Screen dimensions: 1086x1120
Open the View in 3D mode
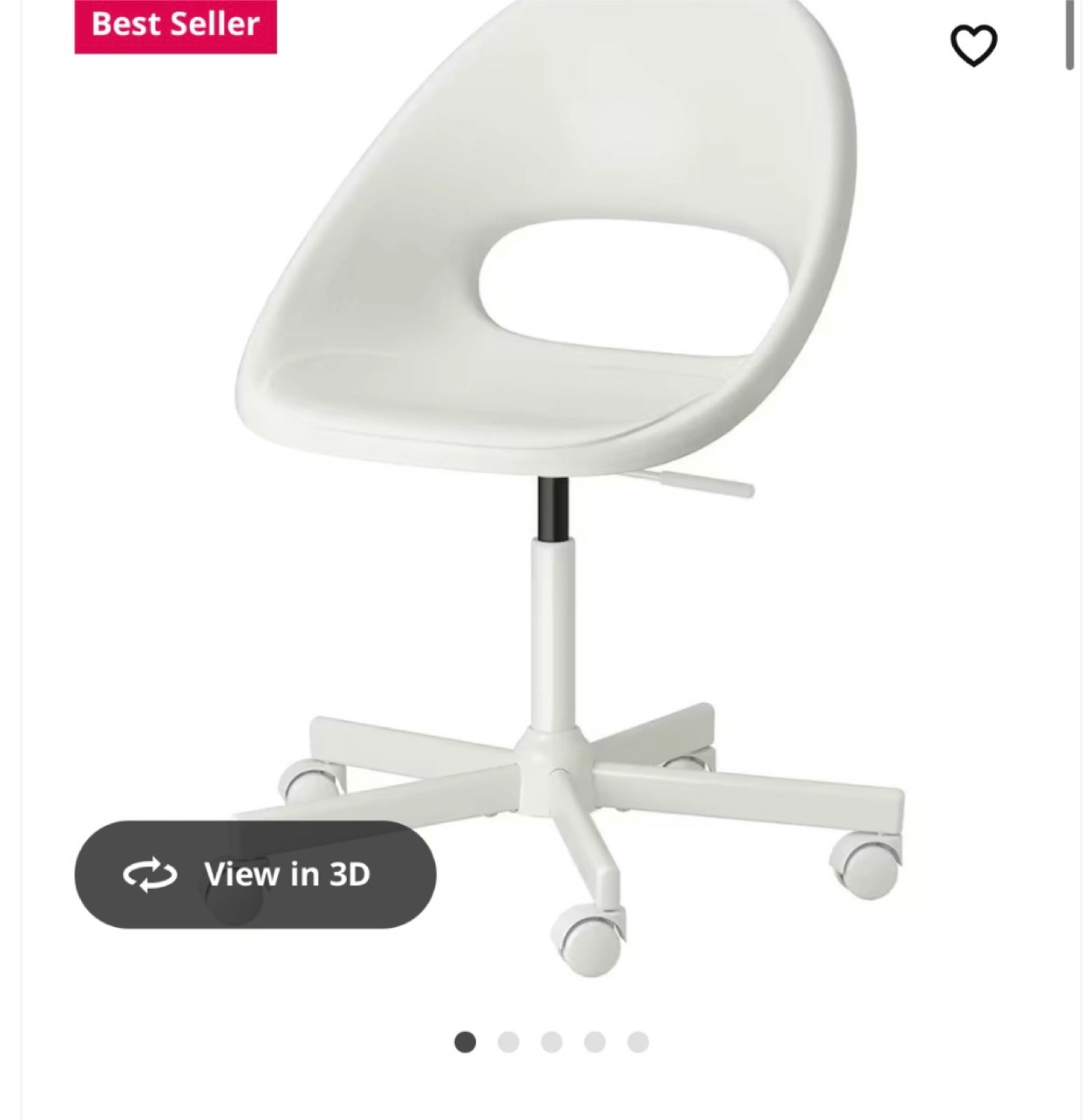(x=255, y=874)
